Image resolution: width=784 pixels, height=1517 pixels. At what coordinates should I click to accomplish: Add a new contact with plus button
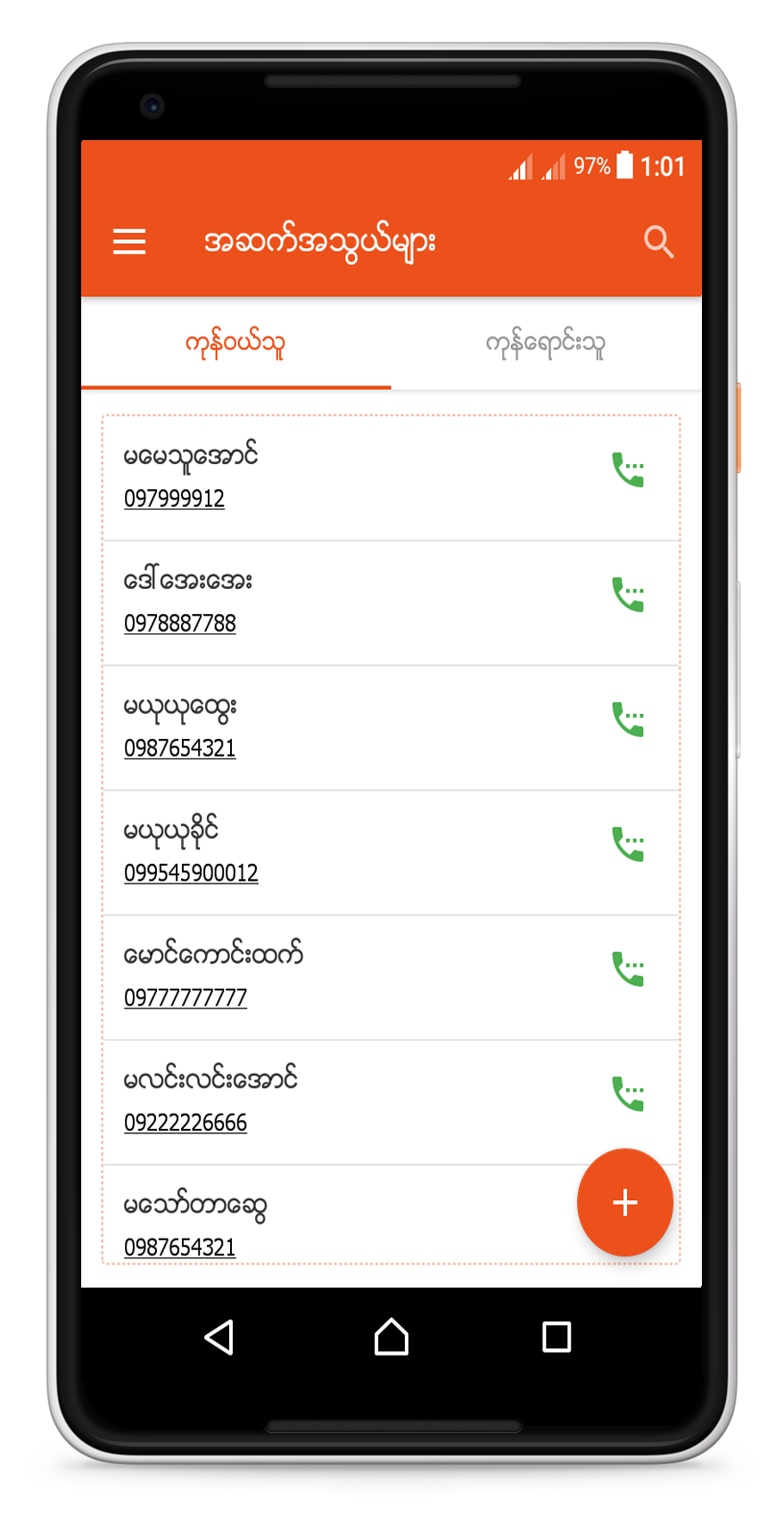click(x=624, y=1202)
